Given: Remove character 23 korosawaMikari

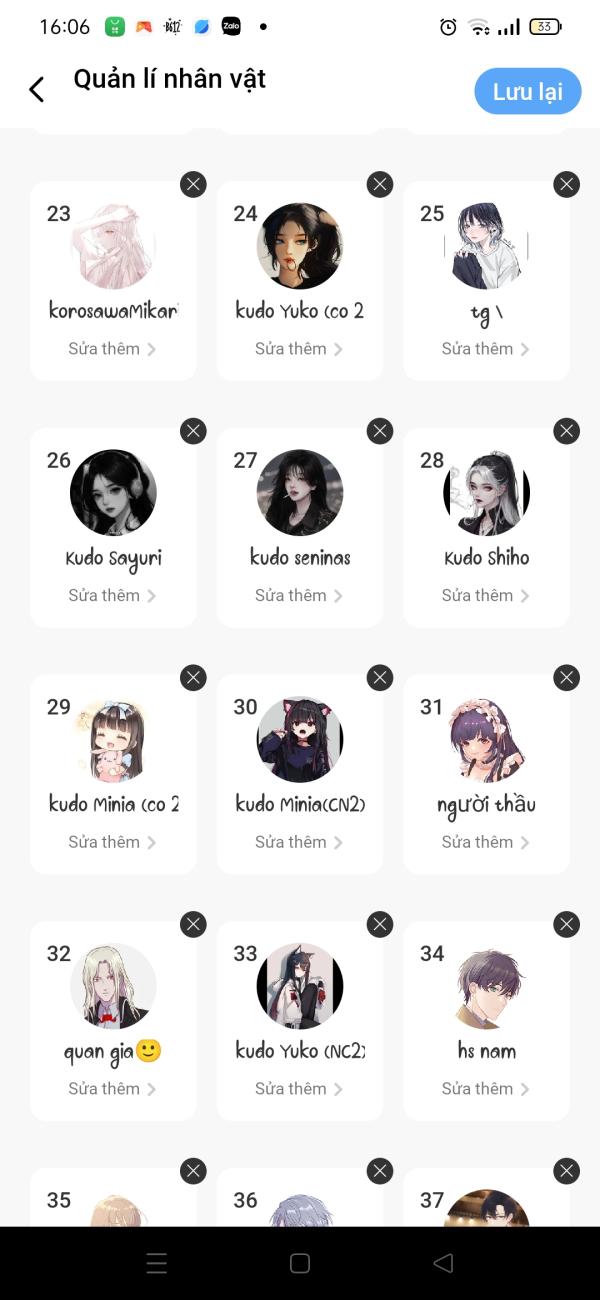Looking at the screenshot, I should tap(193, 184).
